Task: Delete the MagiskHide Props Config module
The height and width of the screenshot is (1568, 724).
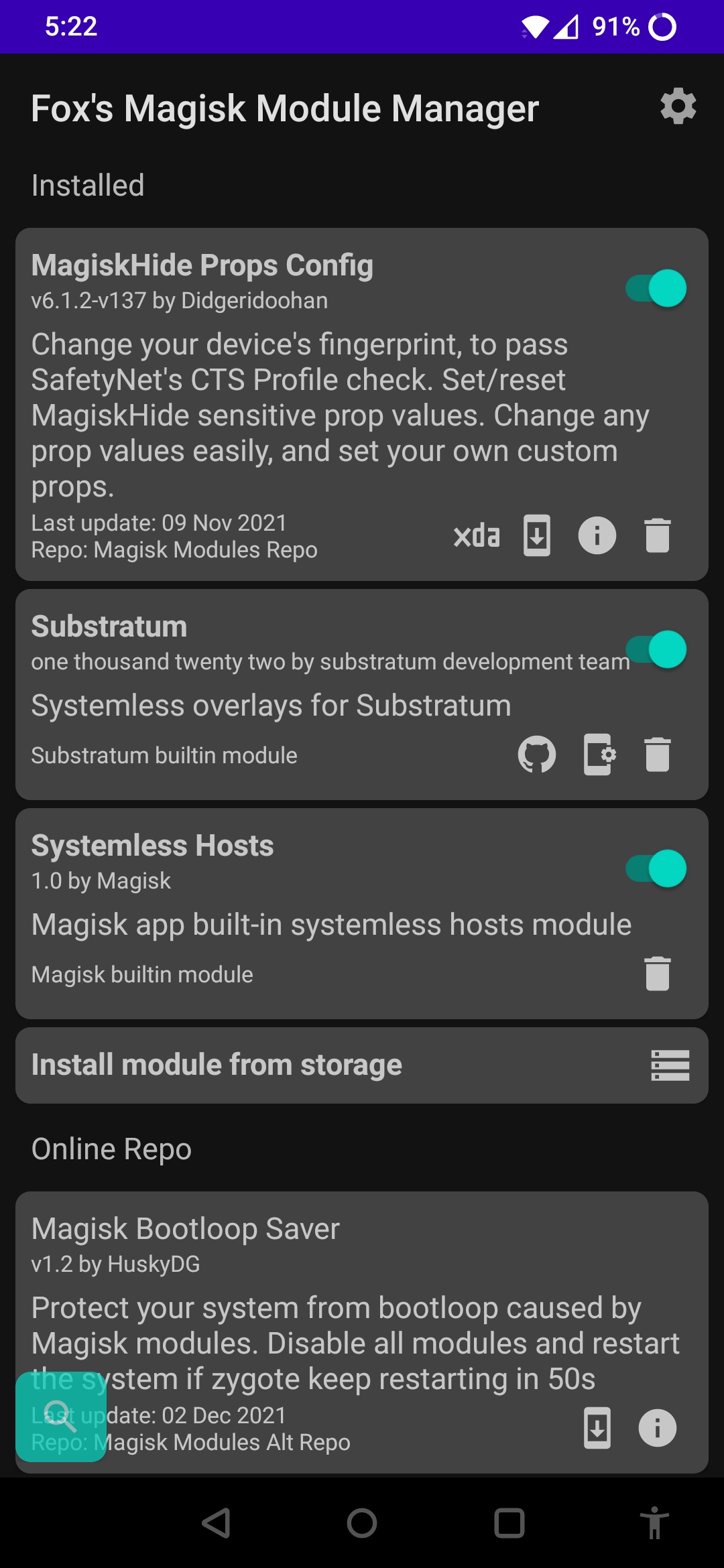Action: tap(657, 536)
